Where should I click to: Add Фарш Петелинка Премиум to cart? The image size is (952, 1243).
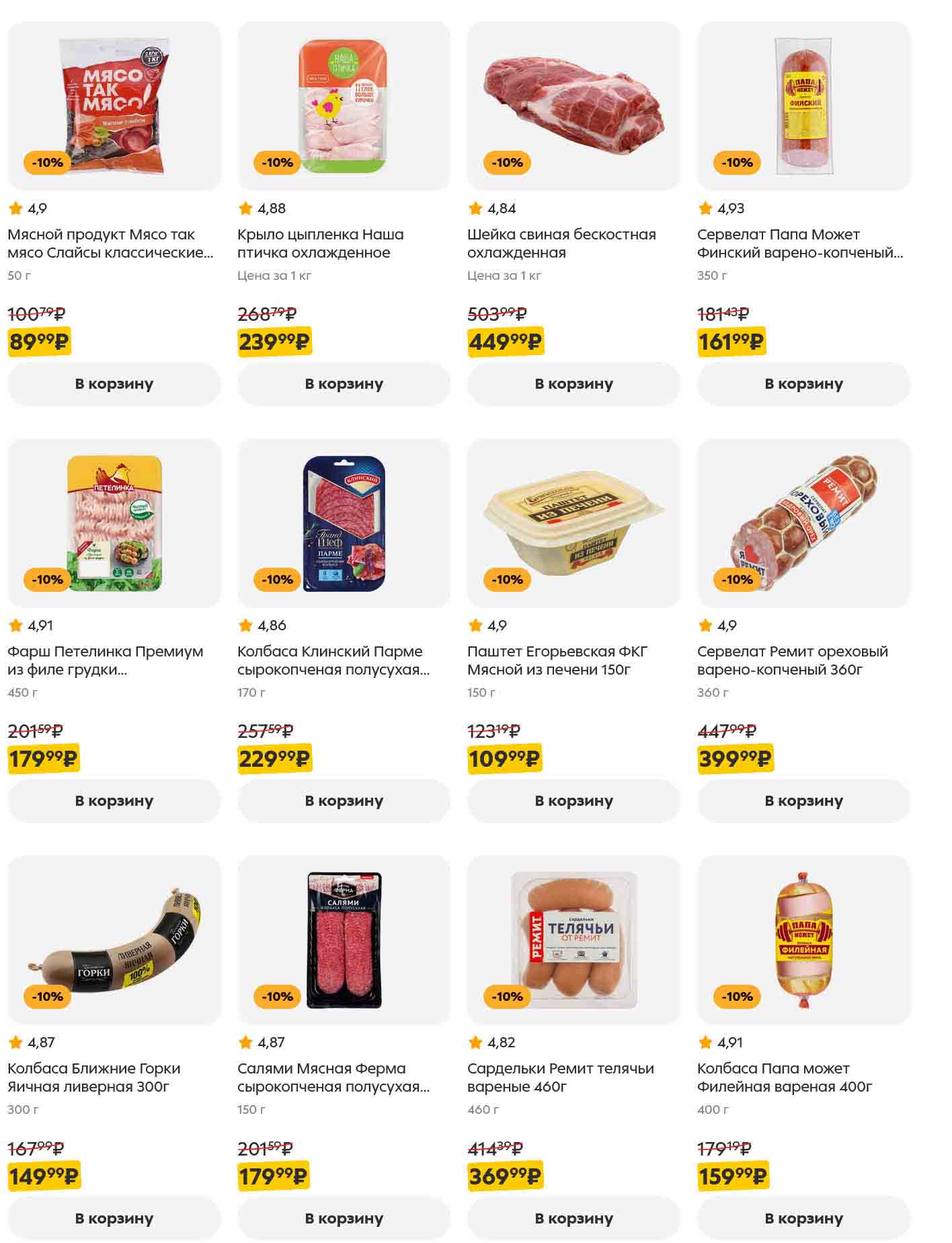114,801
